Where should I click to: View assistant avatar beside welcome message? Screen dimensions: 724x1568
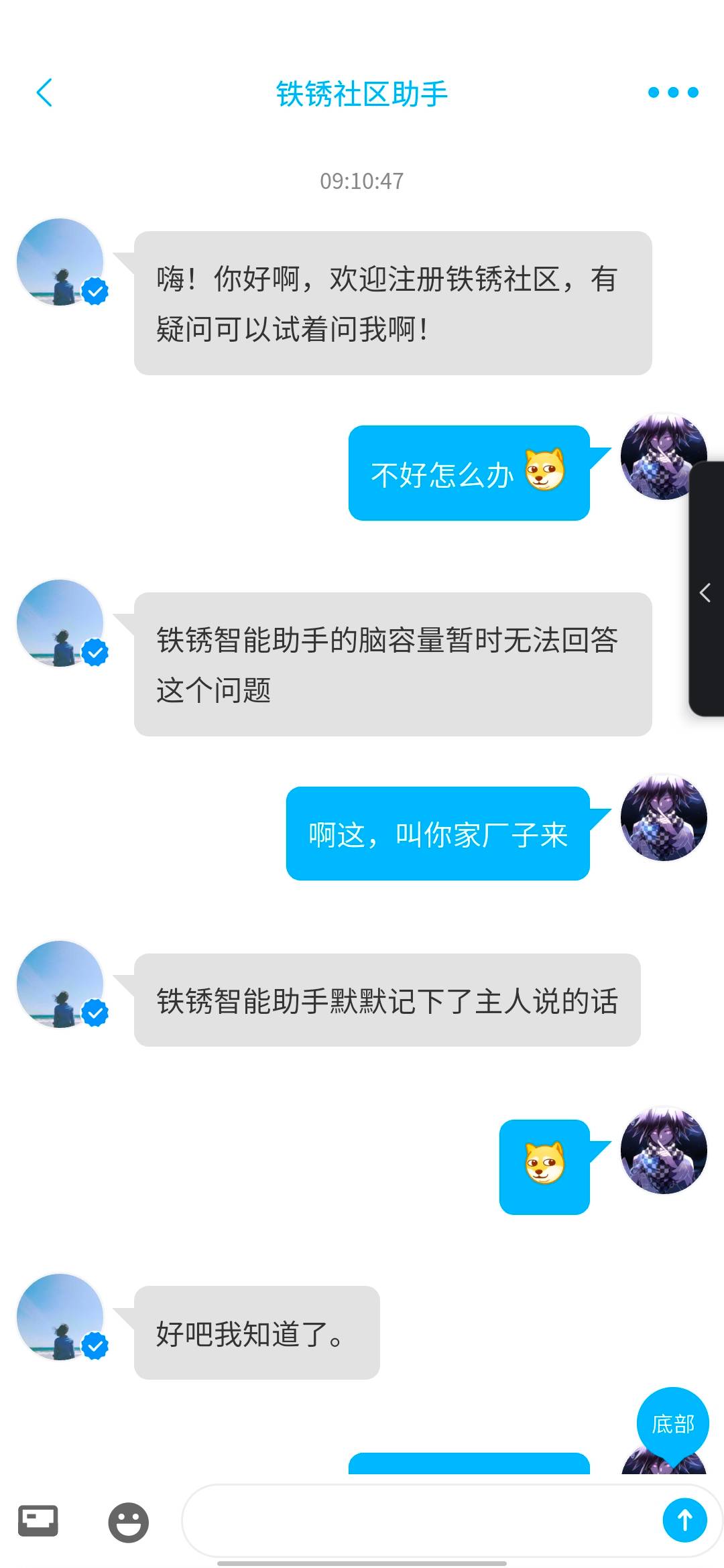60,262
